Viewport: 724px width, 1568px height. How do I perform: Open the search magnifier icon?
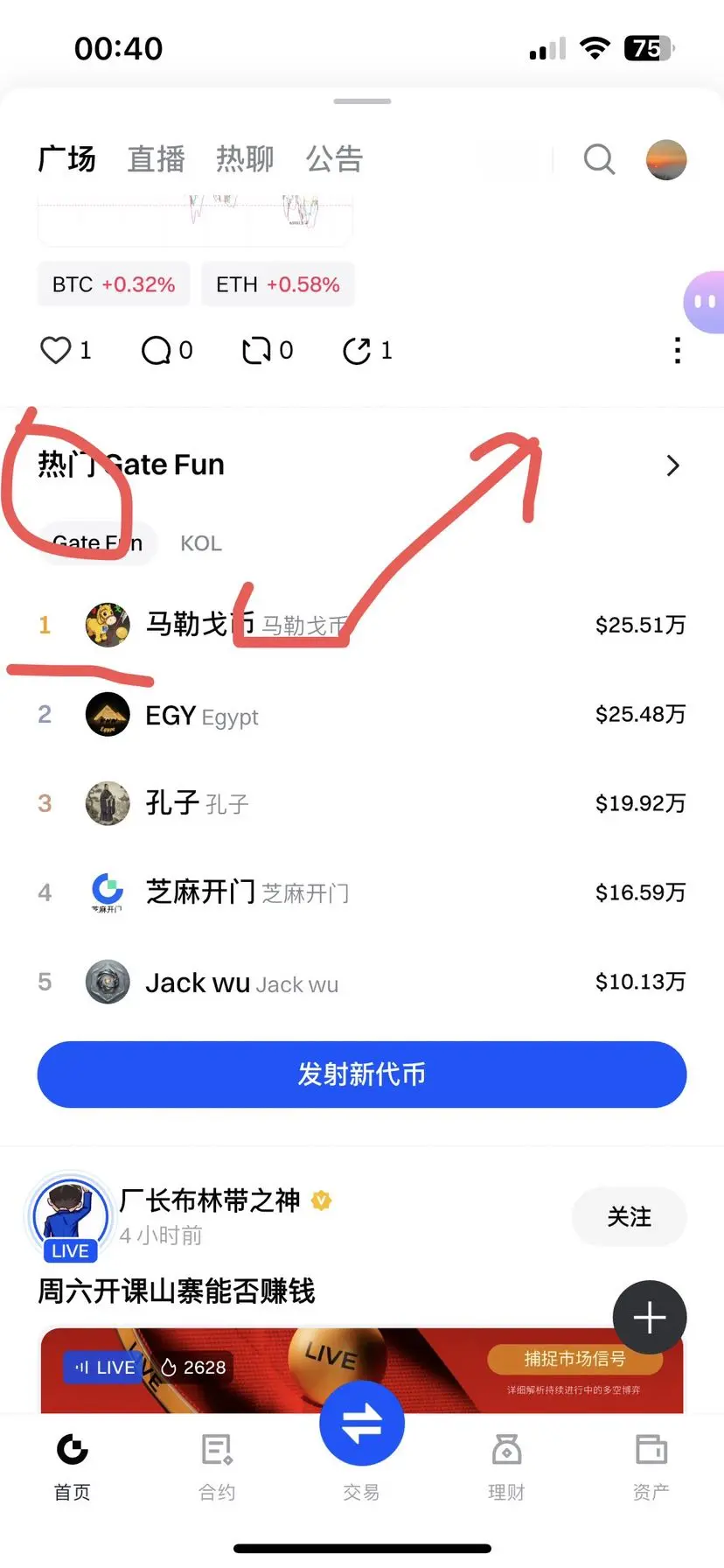tap(599, 159)
